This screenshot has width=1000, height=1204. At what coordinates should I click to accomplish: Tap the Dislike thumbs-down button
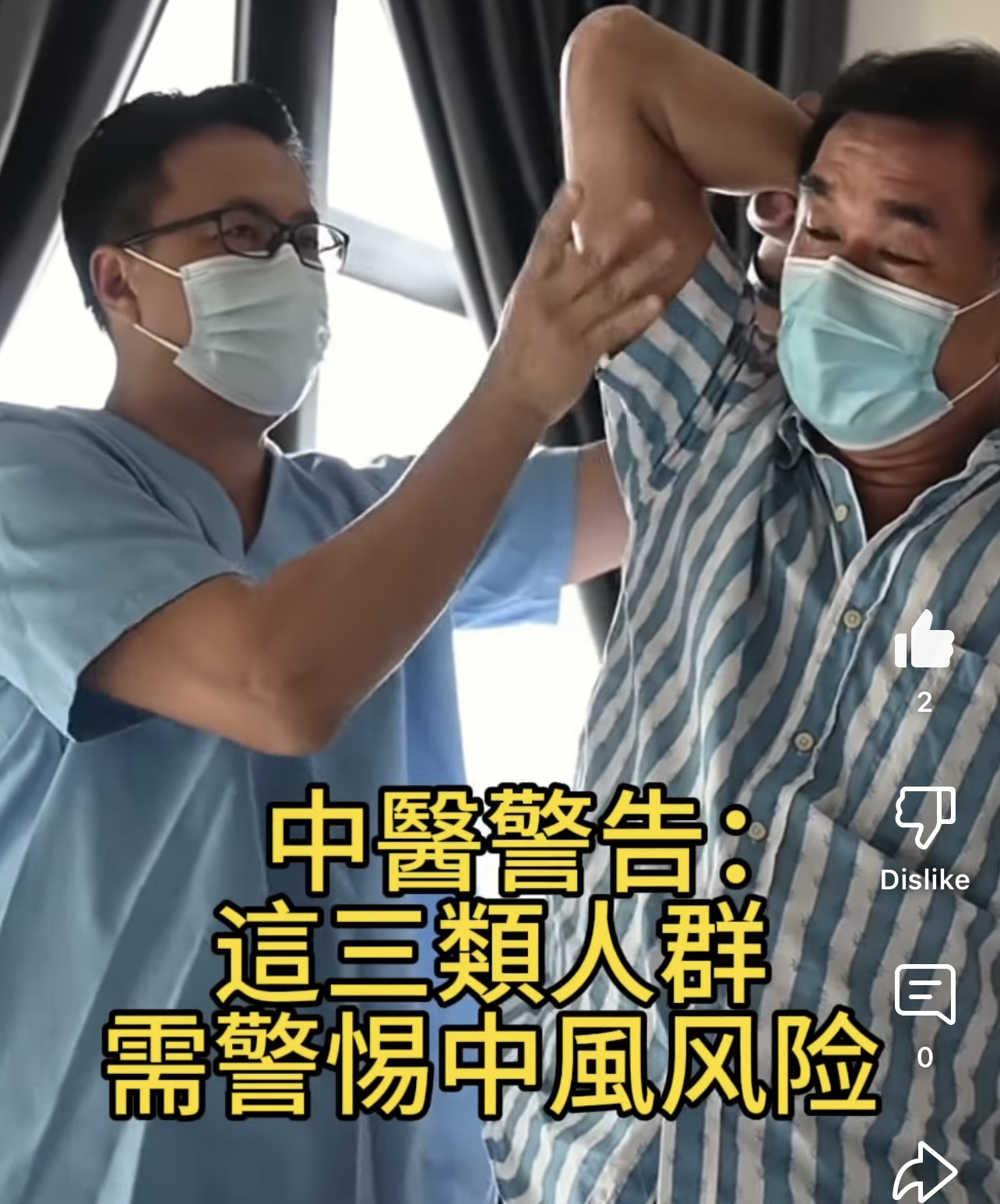click(x=924, y=817)
